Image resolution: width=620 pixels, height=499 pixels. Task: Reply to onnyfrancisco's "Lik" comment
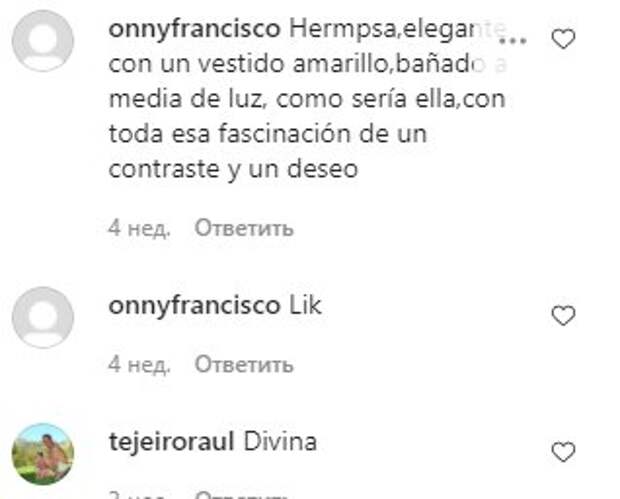pos(243,365)
